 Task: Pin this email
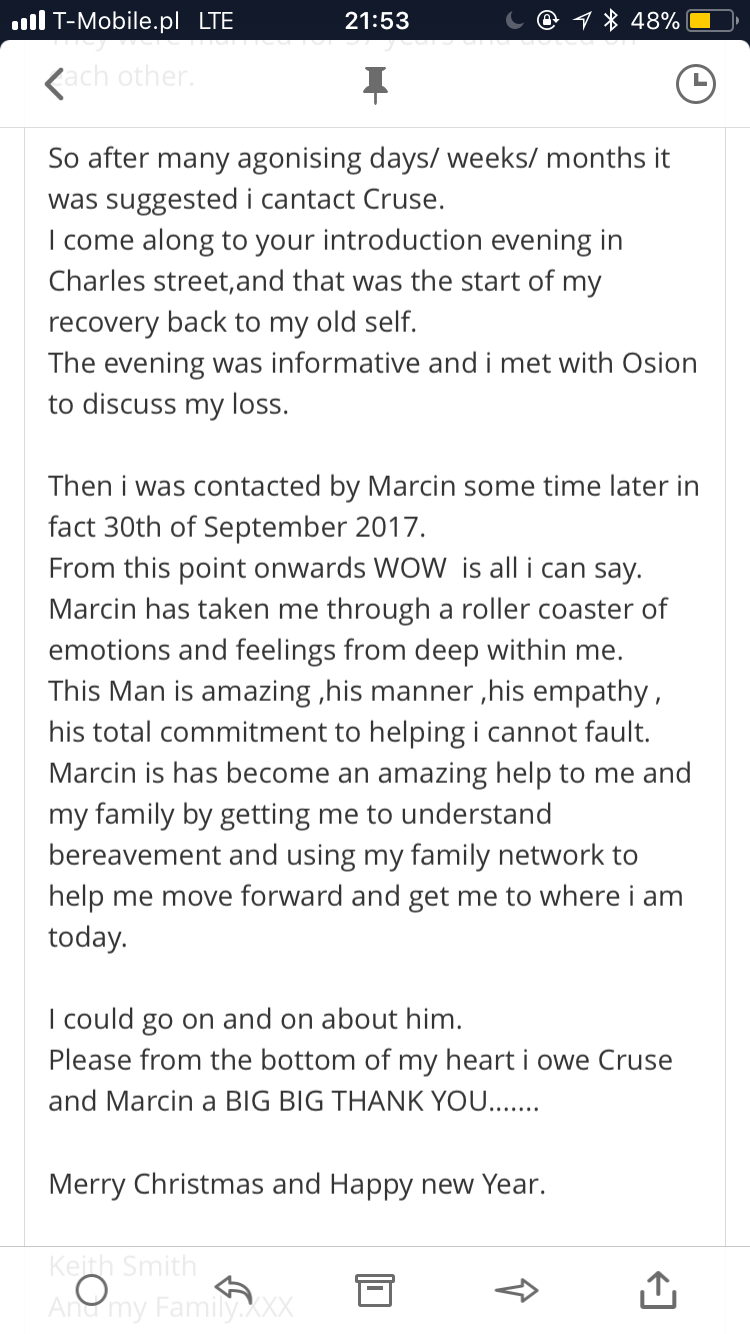(375, 85)
